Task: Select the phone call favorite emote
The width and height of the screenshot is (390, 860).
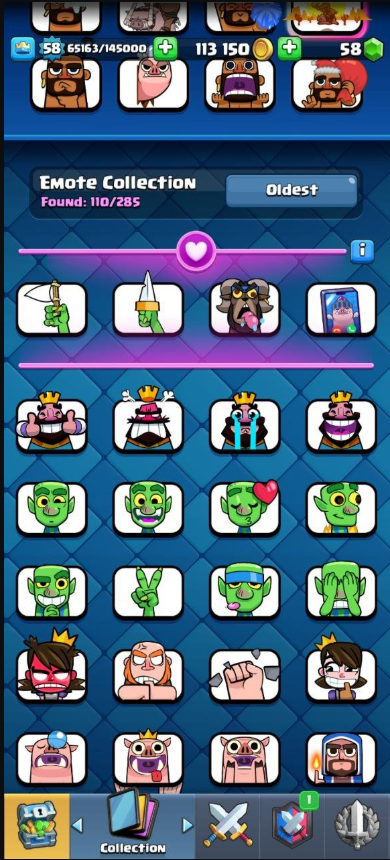Action: 341,308
